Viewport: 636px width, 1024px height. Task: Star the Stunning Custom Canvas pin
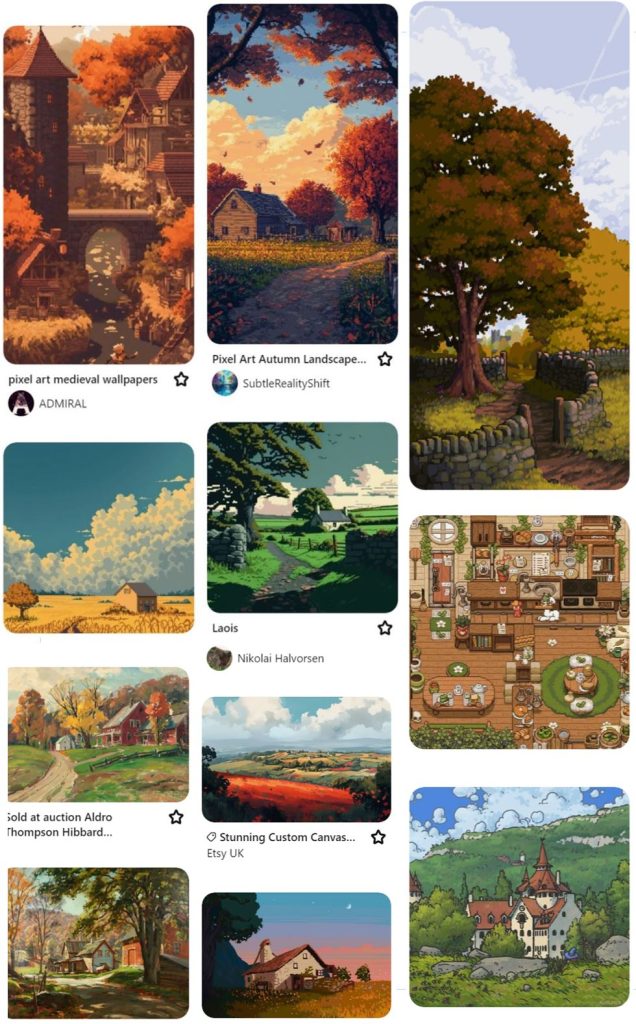(378, 837)
